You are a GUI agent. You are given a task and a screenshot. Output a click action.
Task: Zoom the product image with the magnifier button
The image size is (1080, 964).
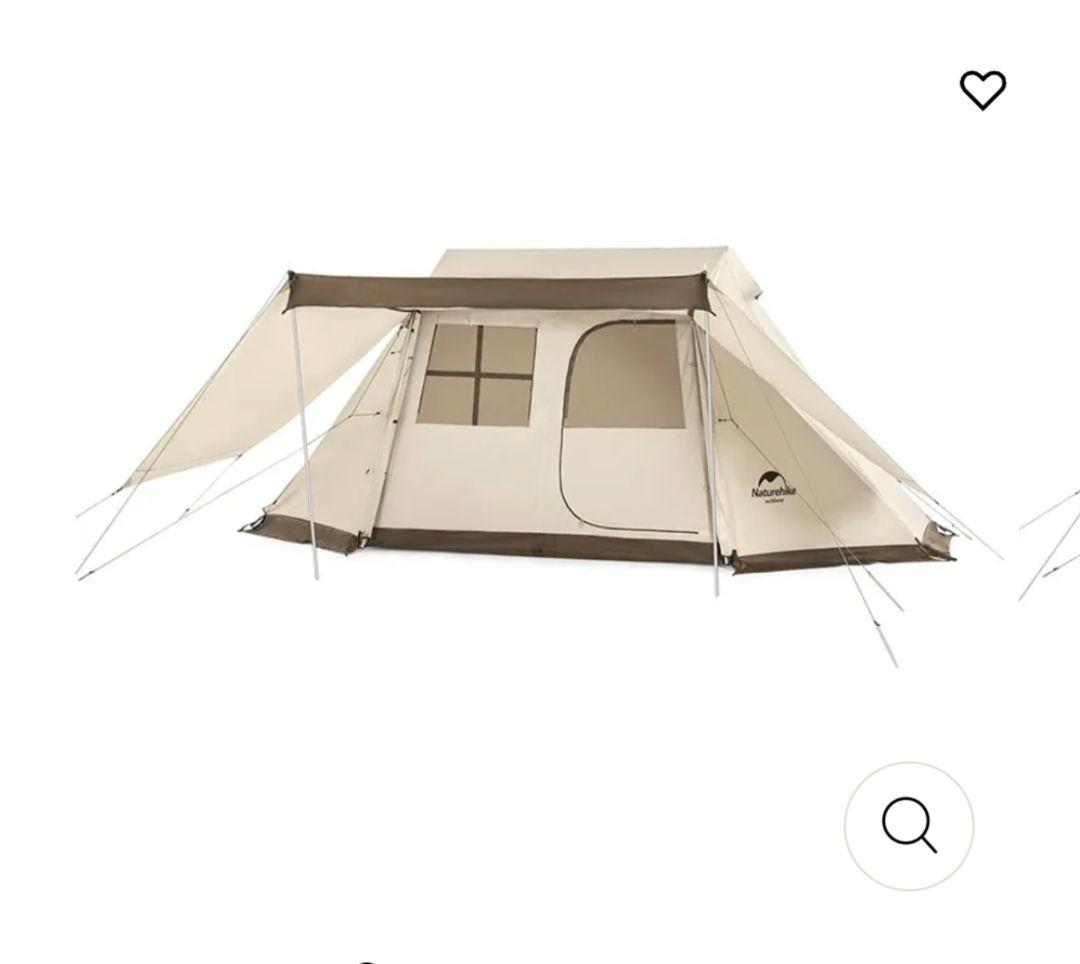(909, 826)
